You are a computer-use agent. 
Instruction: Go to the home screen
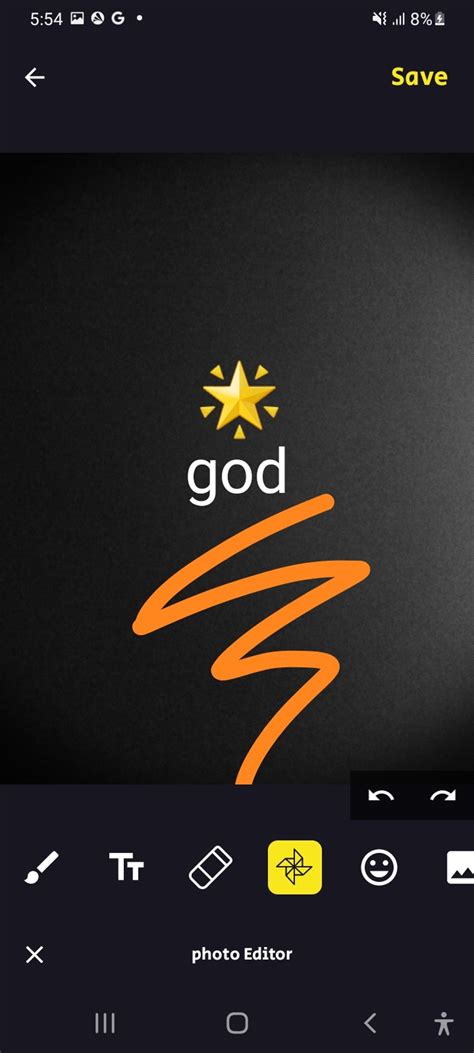(x=237, y=1023)
